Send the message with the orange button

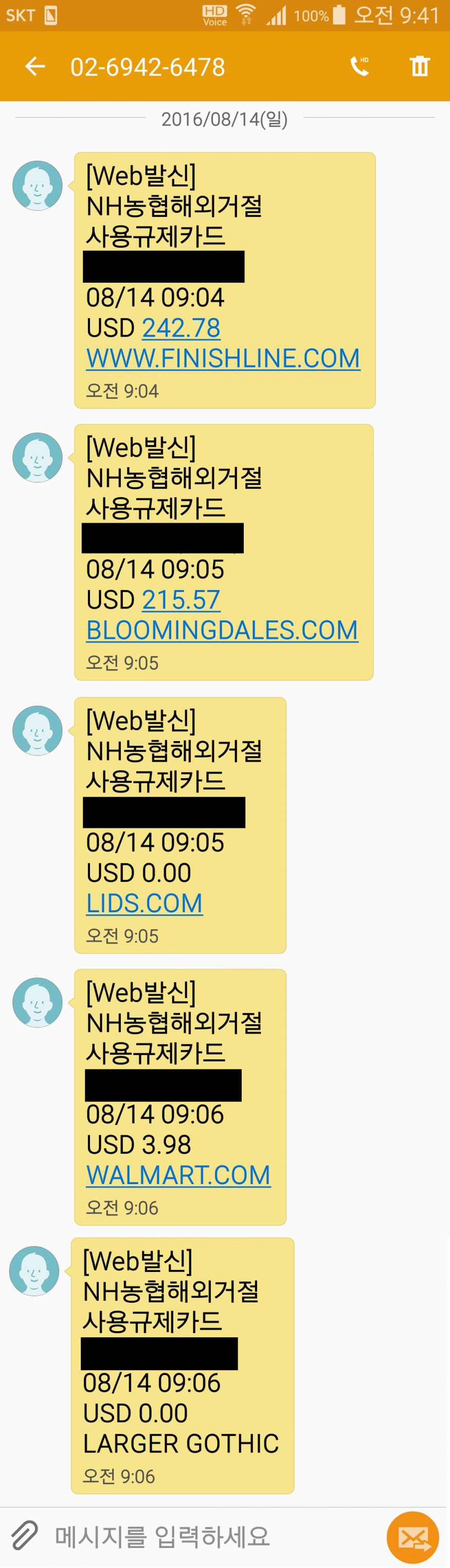(x=413, y=1537)
